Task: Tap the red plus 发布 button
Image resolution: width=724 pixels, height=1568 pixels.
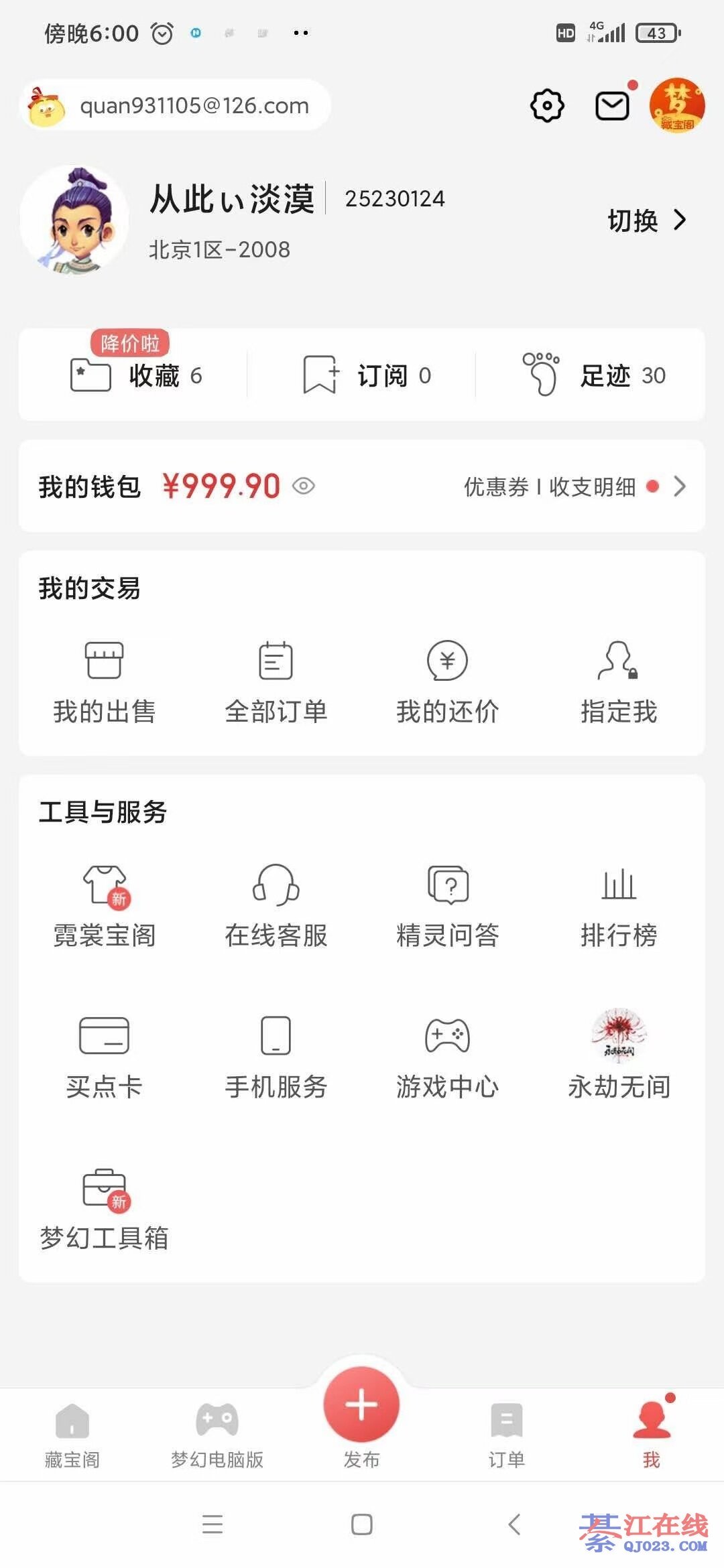Action: 361,1405
